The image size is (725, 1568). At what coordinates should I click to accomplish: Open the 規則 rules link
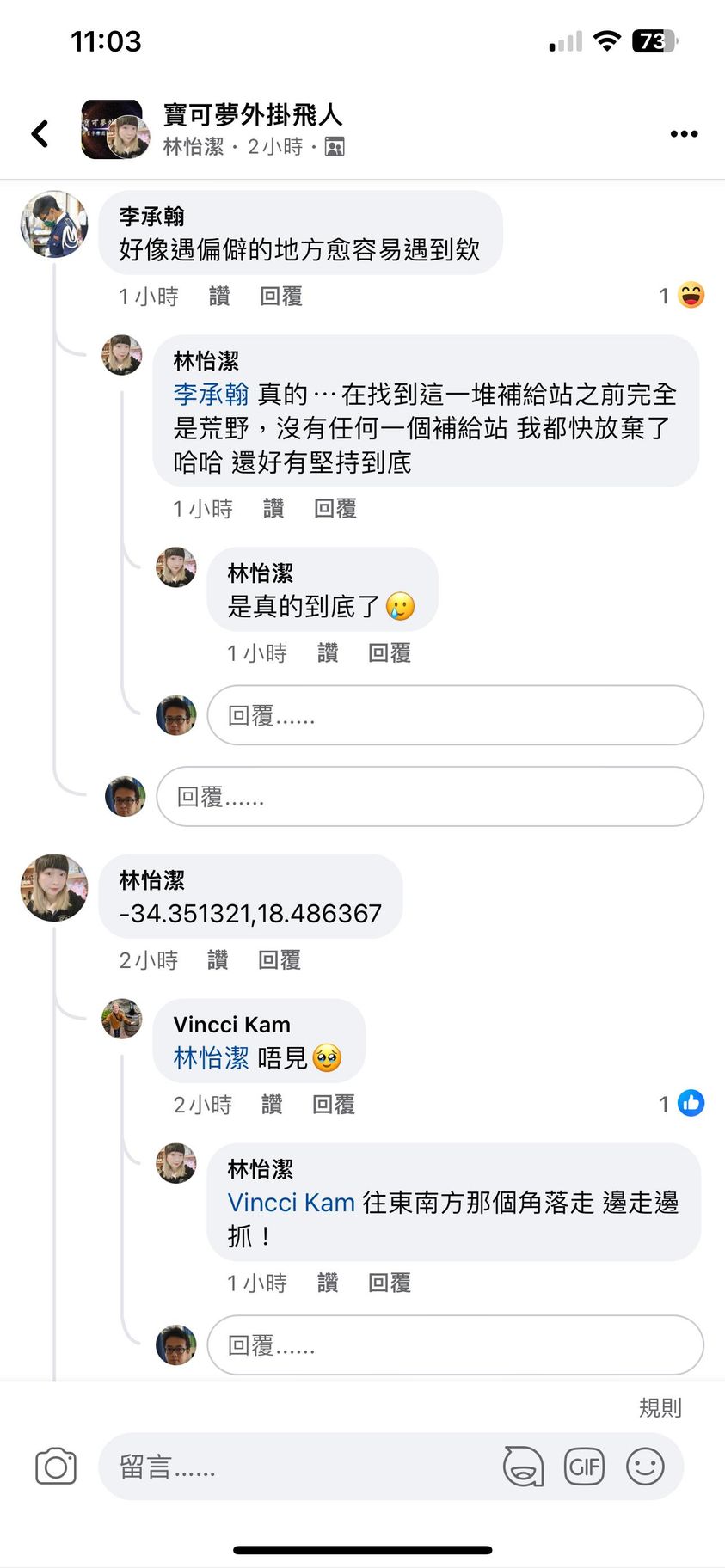pyautogui.click(x=660, y=1407)
